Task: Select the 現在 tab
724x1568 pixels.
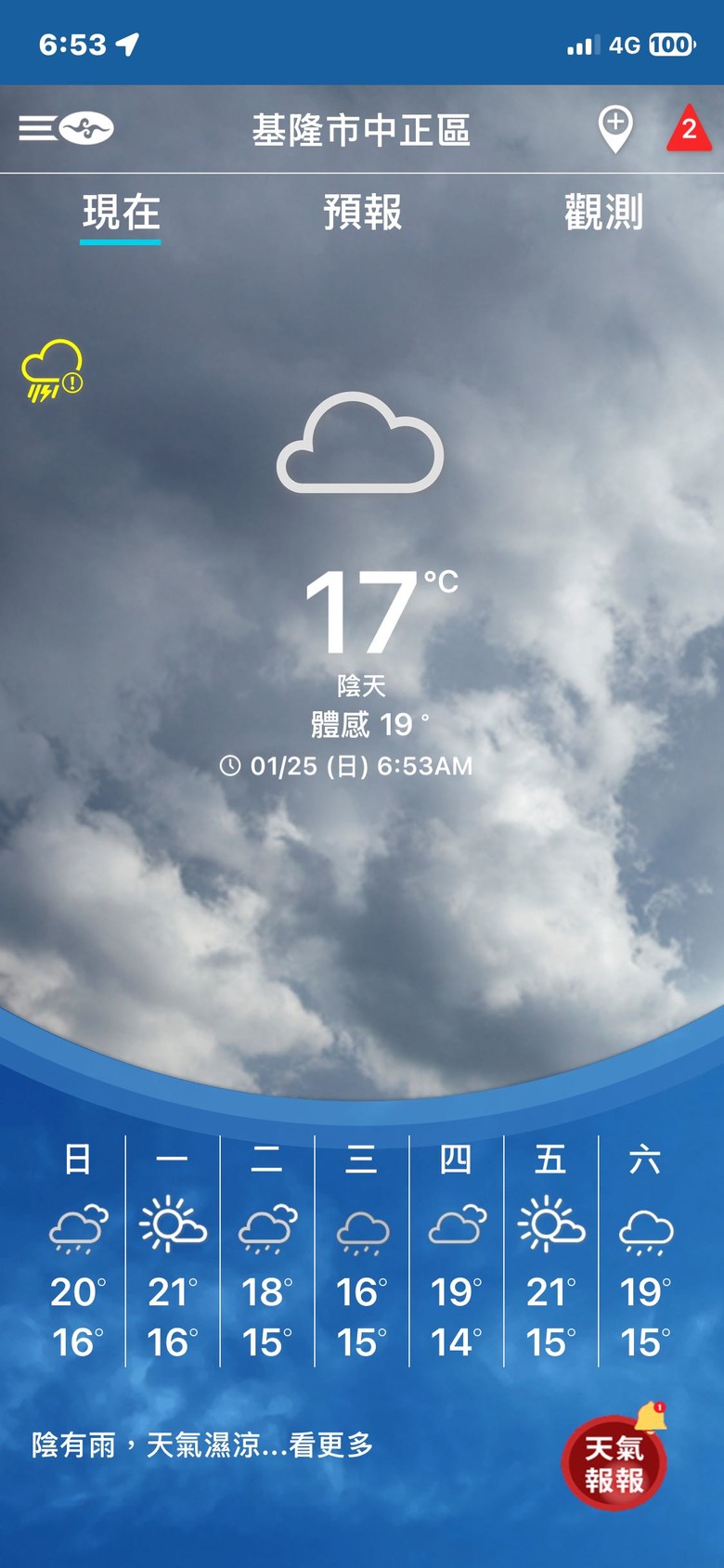Action: (121, 213)
